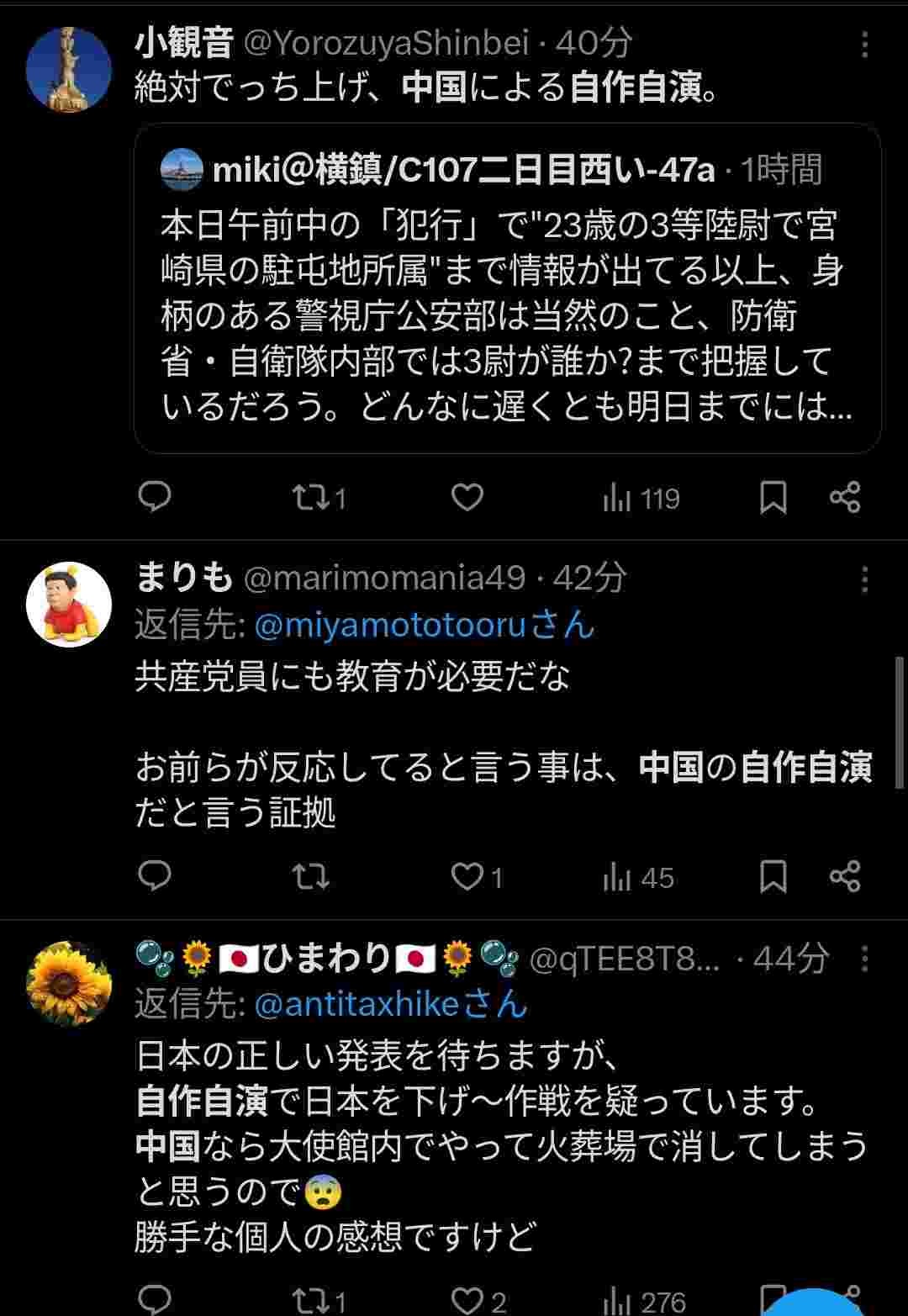This screenshot has width=908, height=1316.
Task: Repost まりも's post
Action: tap(311, 877)
